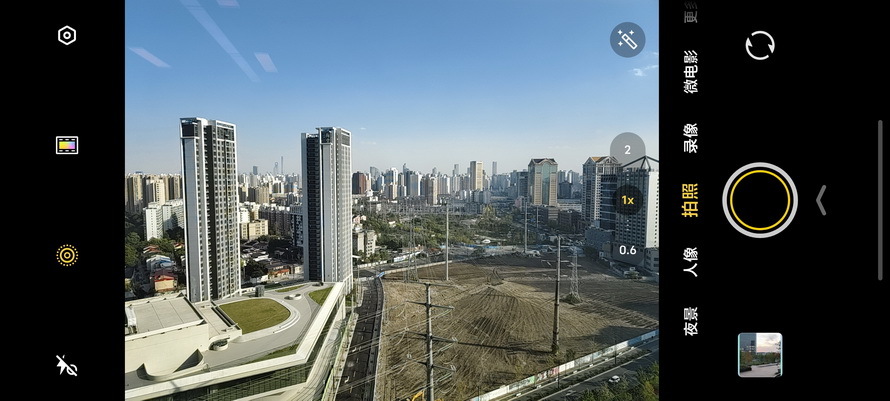Open the last photo thumbnail
Image resolution: width=890 pixels, height=401 pixels.
tap(760, 355)
